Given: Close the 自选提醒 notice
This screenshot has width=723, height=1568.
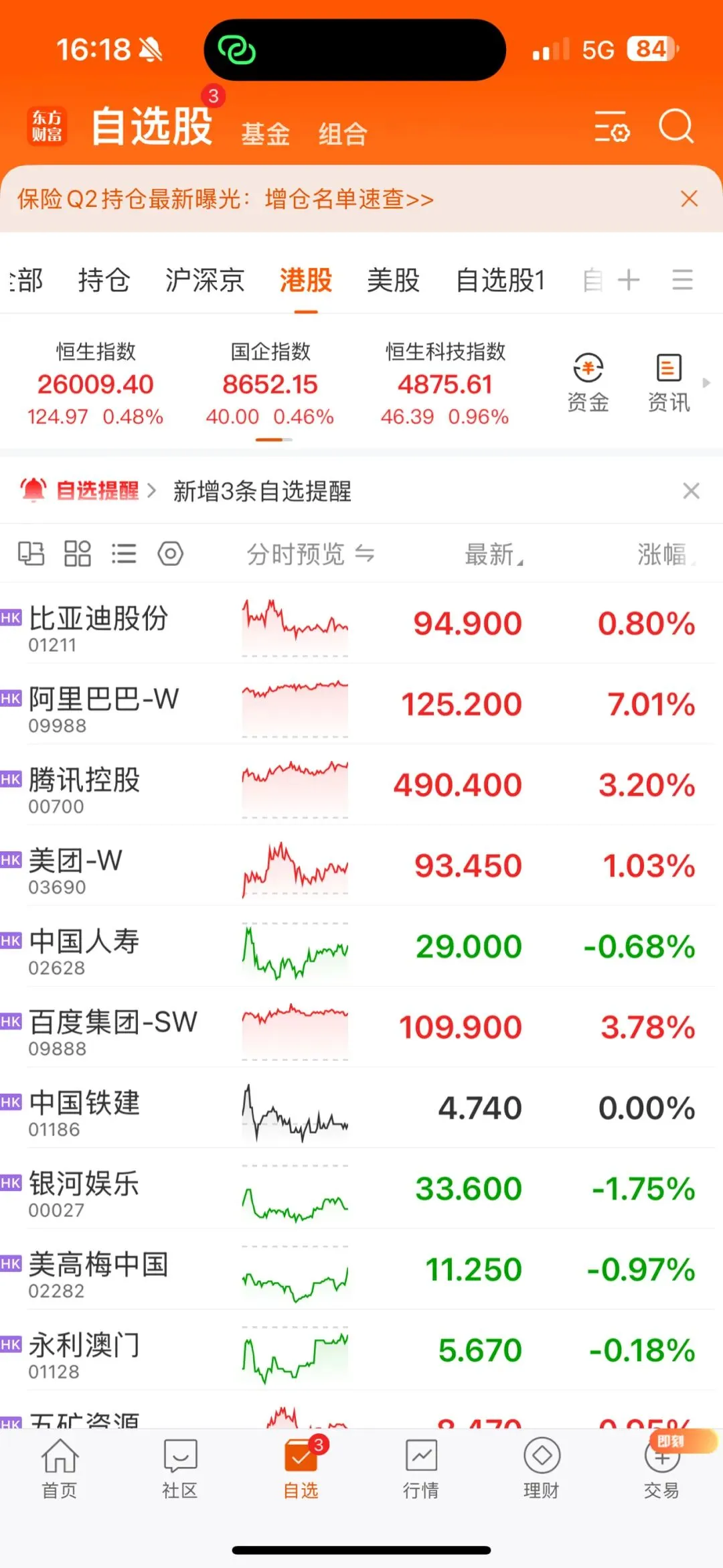Looking at the screenshot, I should pos(691,491).
